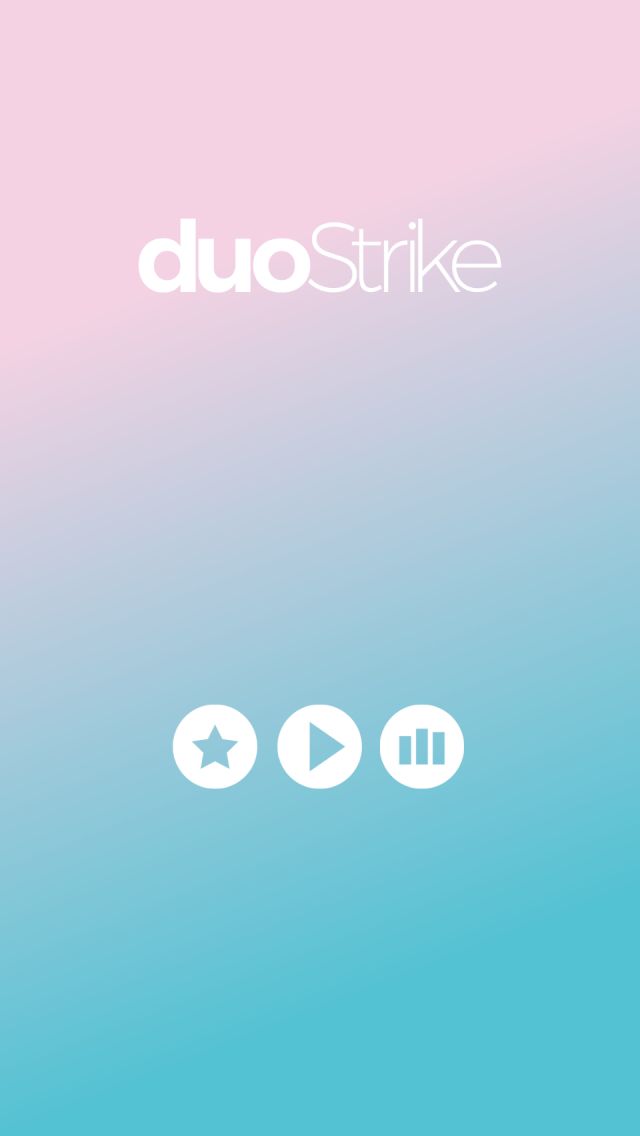Open the leaderboard bar chart icon
This screenshot has width=640, height=1136.
click(422, 747)
